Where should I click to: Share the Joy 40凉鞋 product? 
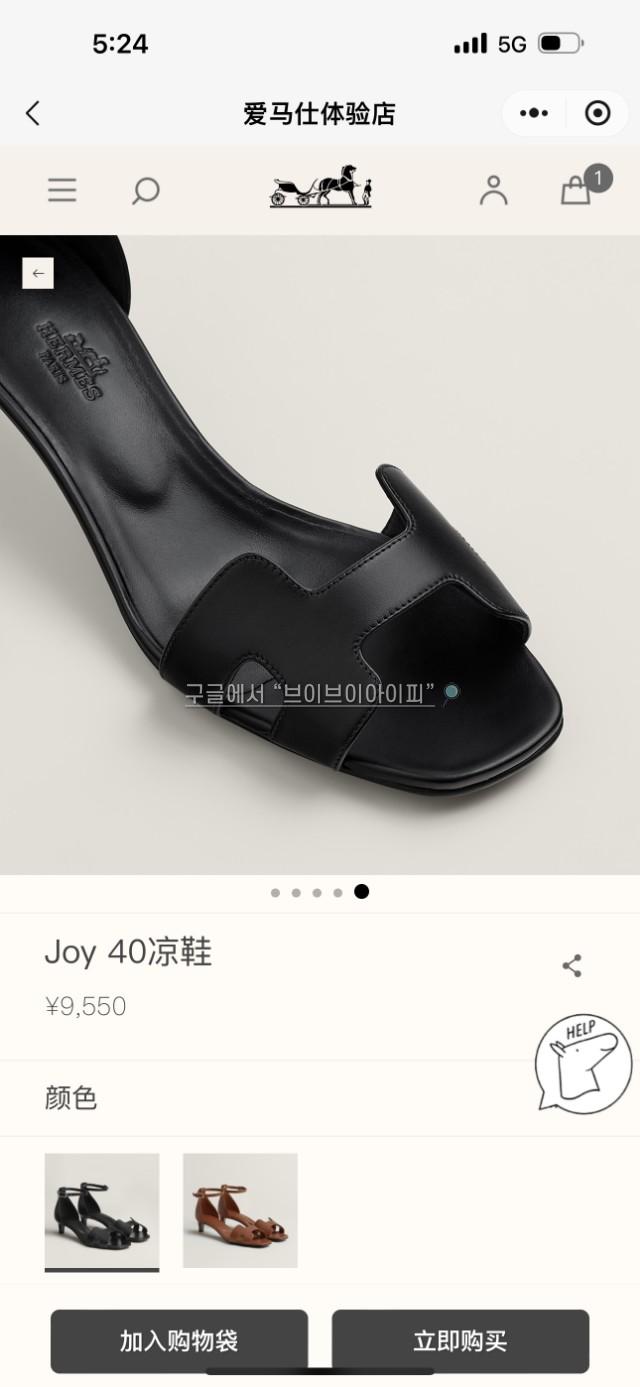click(572, 966)
